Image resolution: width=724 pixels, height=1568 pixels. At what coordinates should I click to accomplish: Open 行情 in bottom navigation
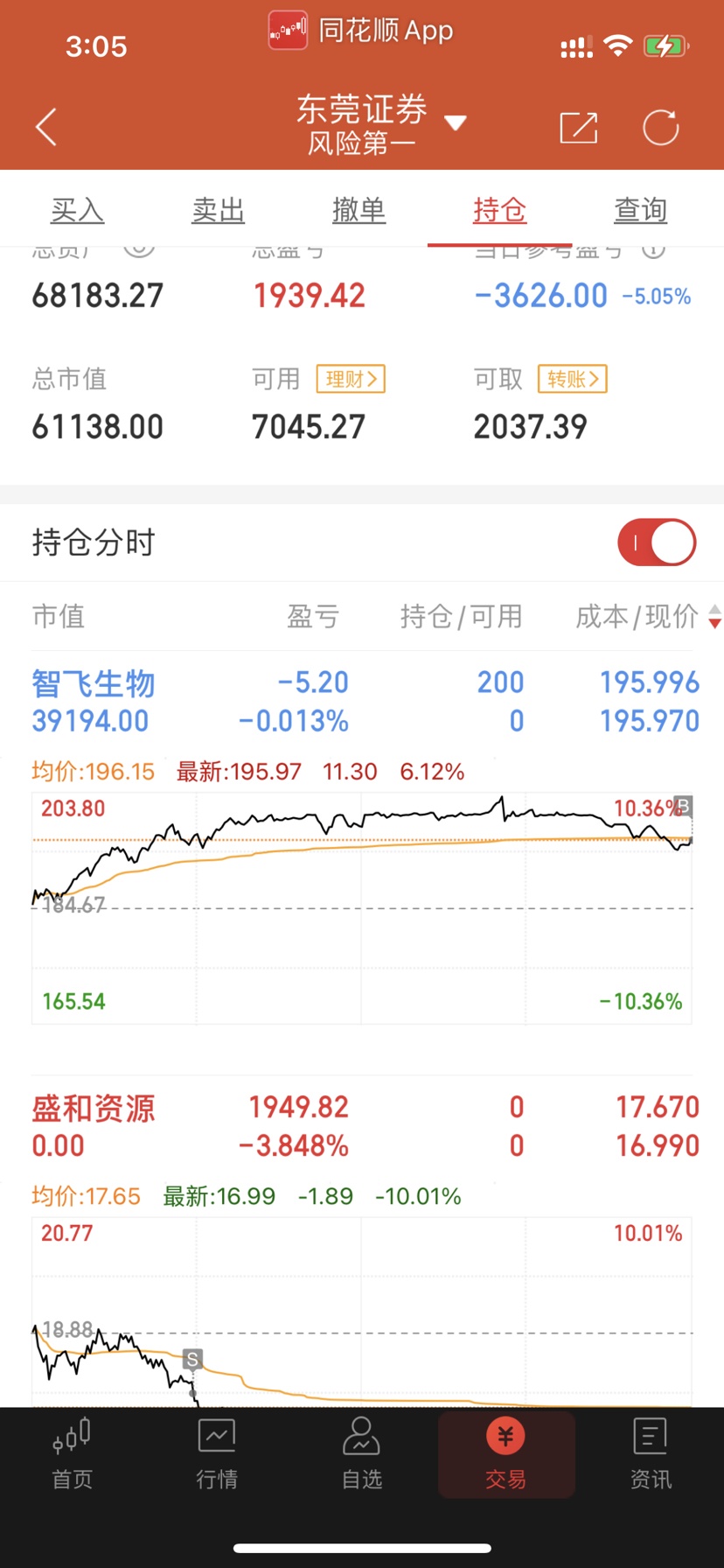pyautogui.click(x=217, y=1454)
